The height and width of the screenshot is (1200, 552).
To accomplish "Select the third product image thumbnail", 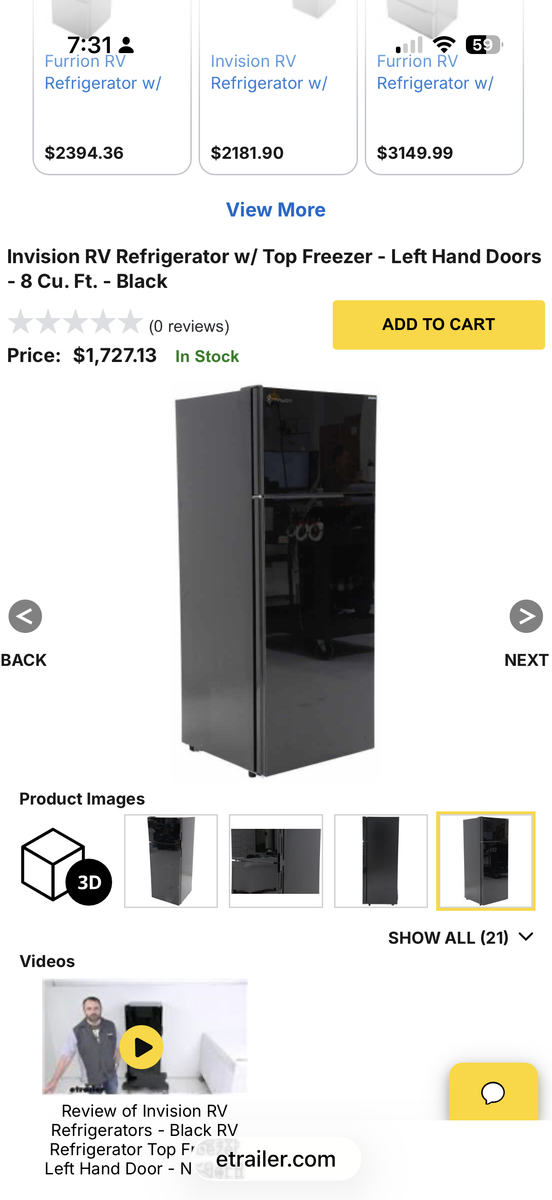I will click(x=381, y=861).
